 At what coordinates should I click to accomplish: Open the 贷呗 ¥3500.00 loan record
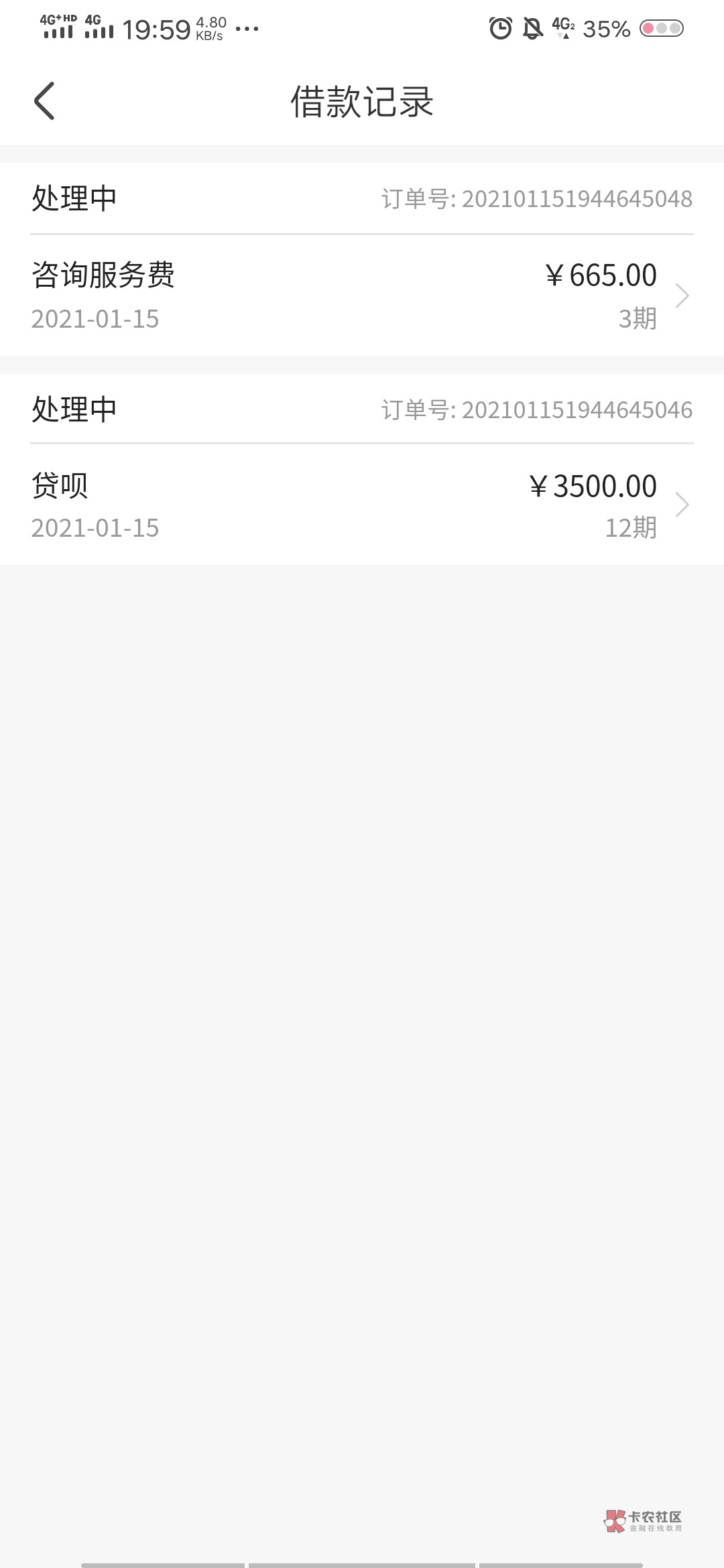point(362,505)
